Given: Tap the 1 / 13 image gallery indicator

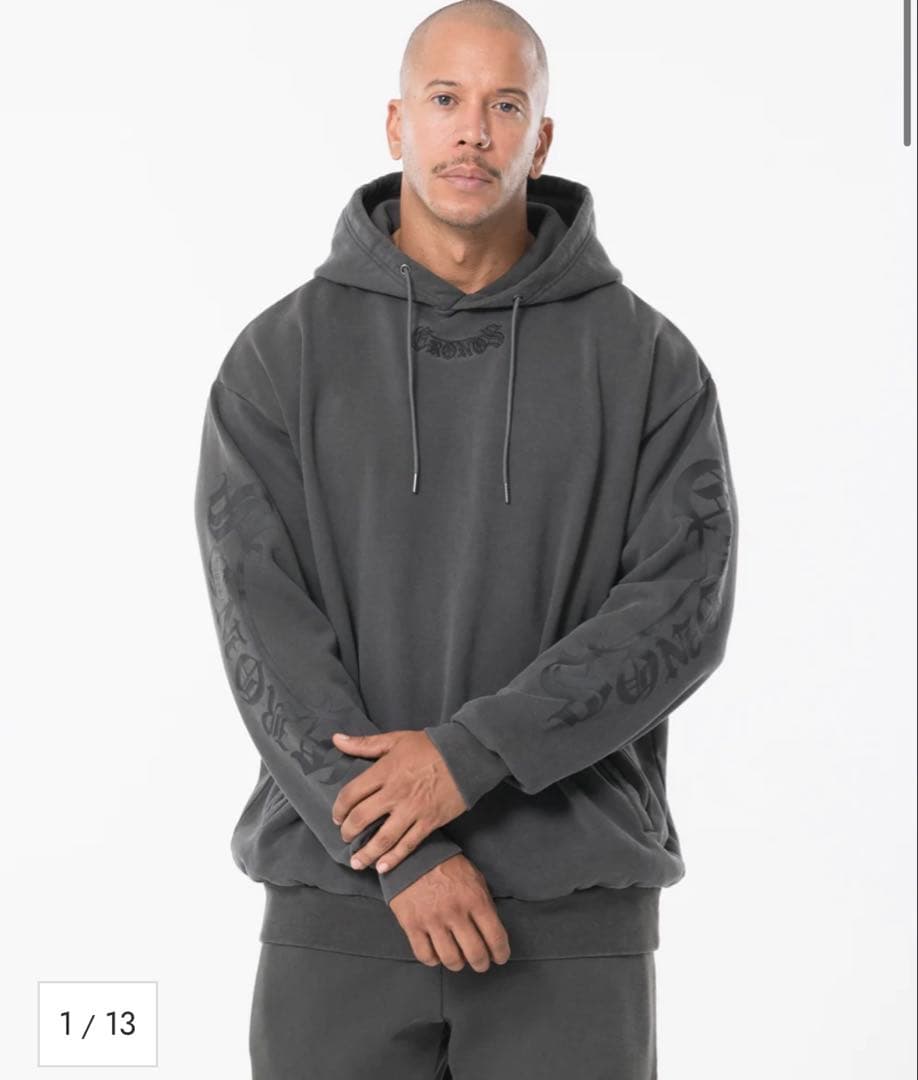Looking at the screenshot, I should click(97, 1024).
